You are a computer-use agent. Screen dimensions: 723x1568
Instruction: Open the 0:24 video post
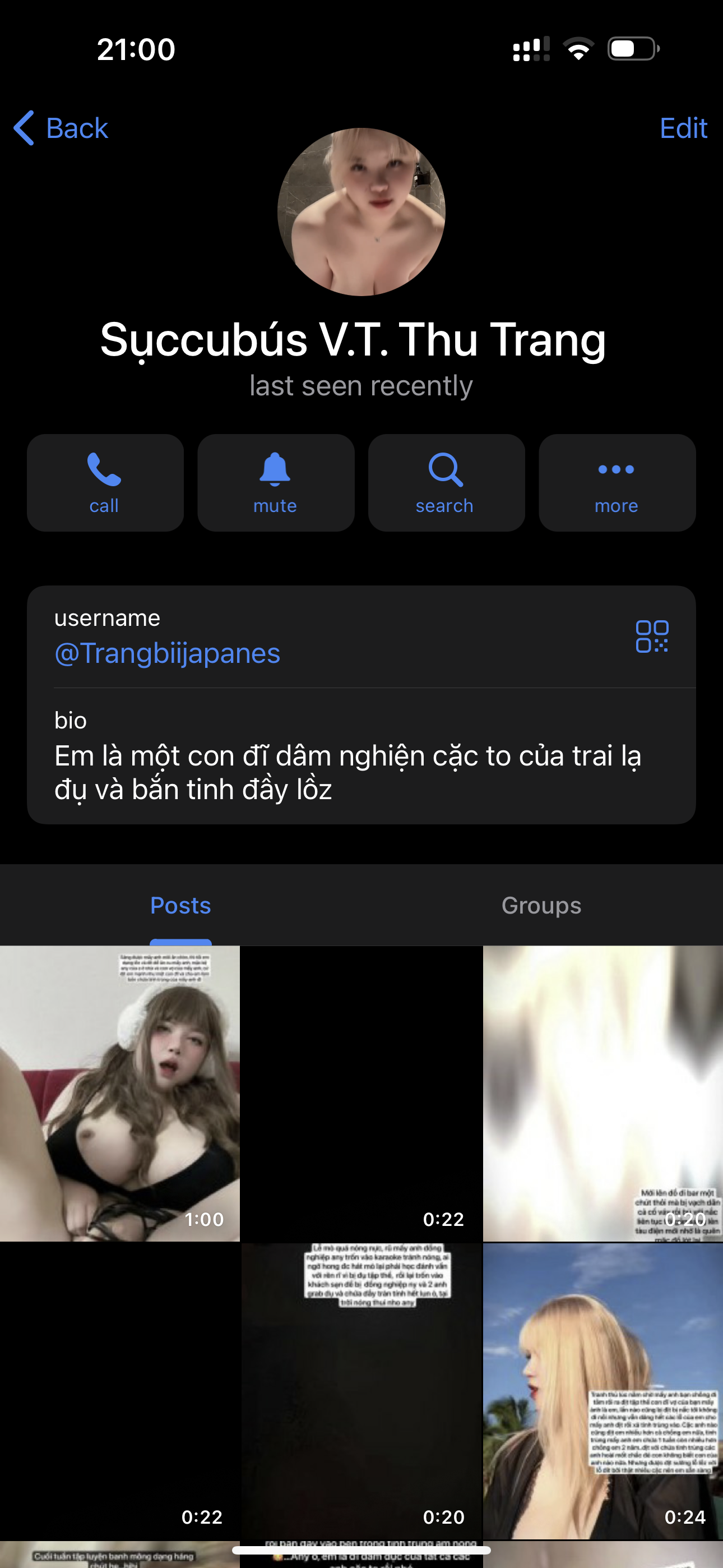[x=602, y=1391]
